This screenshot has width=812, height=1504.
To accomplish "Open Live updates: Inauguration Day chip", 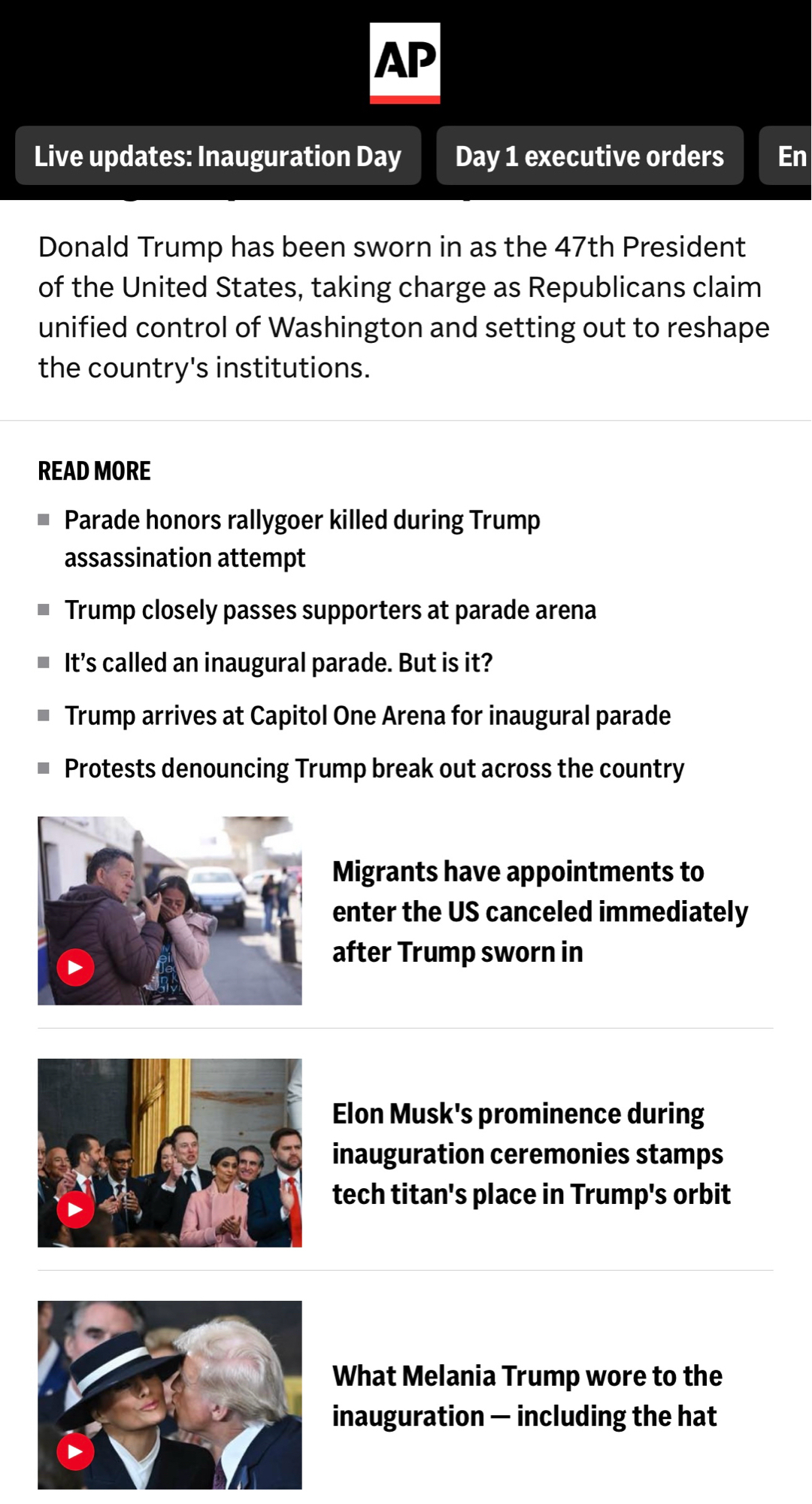I will point(218,156).
